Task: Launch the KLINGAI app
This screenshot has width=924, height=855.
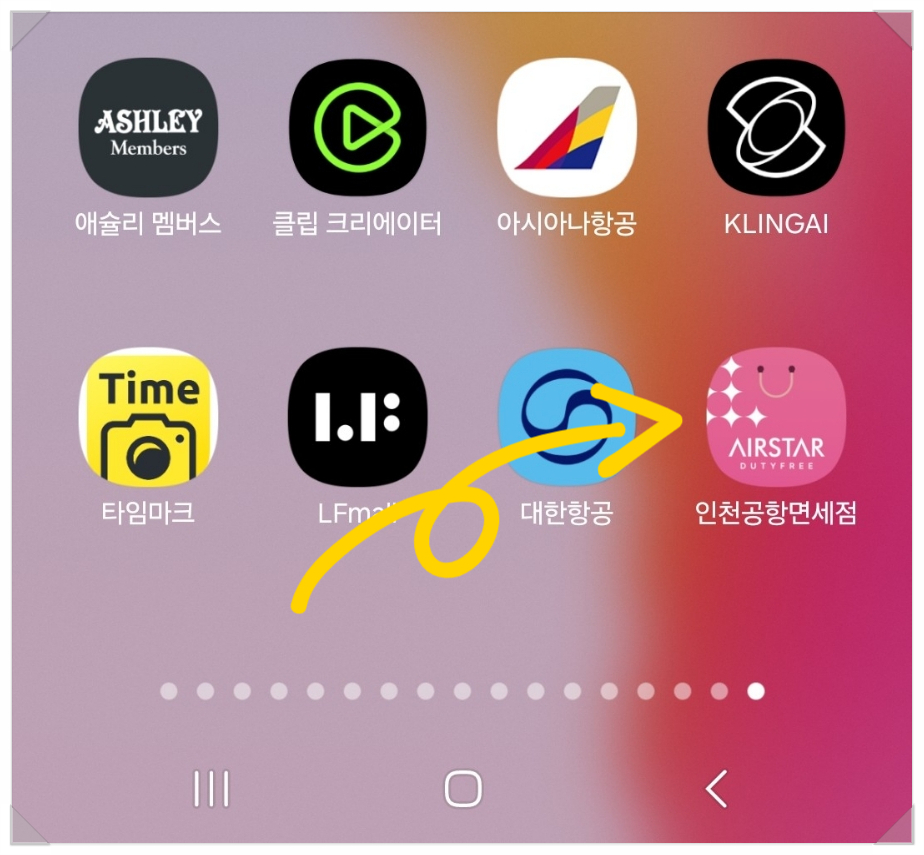Action: [x=776, y=129]
